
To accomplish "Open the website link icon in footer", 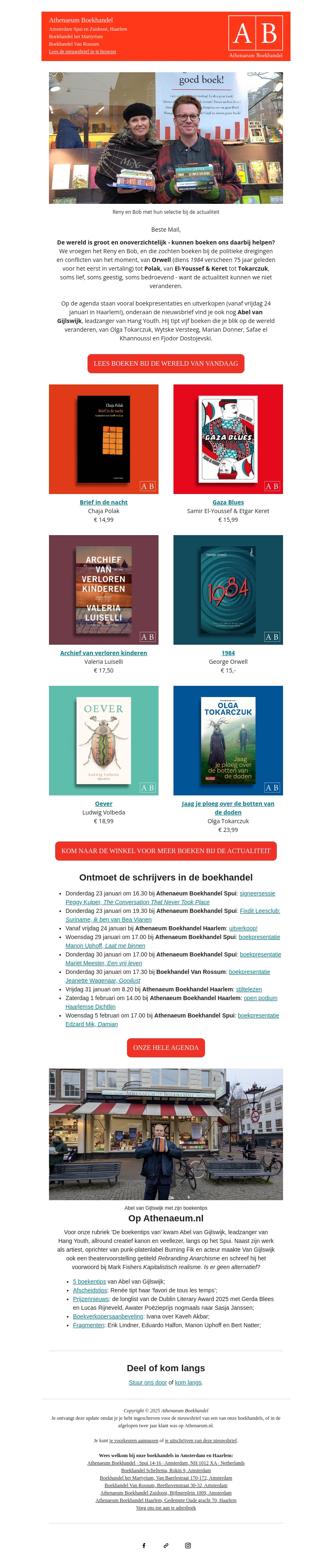I will [x=166, y=1546].
